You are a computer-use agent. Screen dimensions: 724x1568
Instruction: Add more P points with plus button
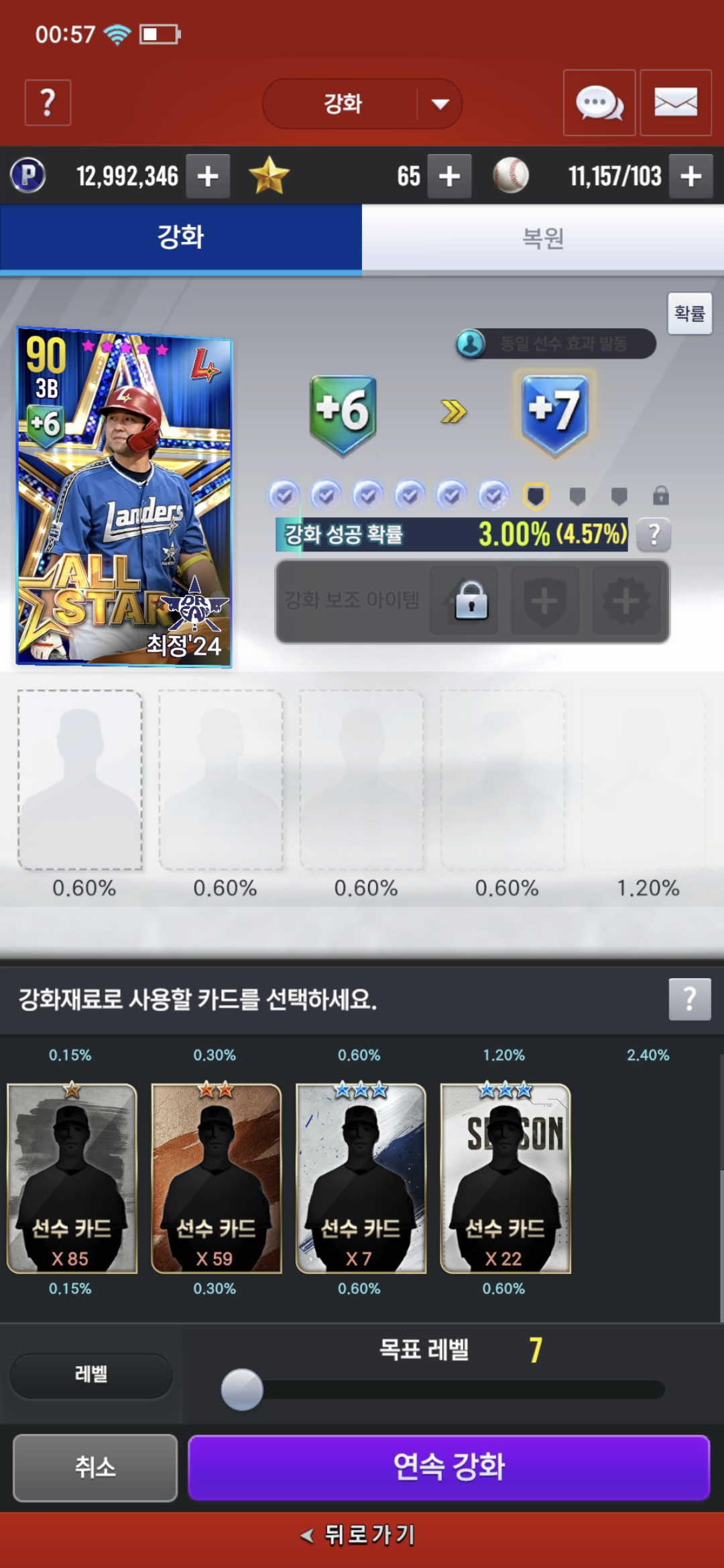pos(208,176)
